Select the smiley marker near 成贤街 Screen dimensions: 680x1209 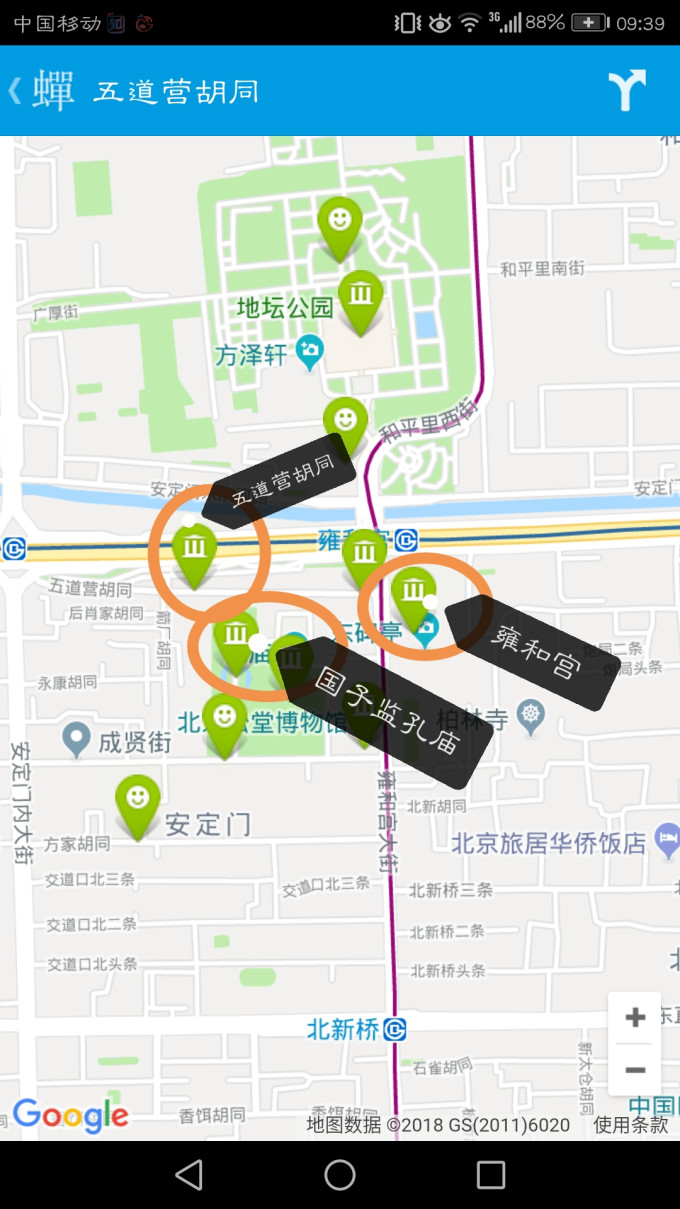click(x=225, y=720)
